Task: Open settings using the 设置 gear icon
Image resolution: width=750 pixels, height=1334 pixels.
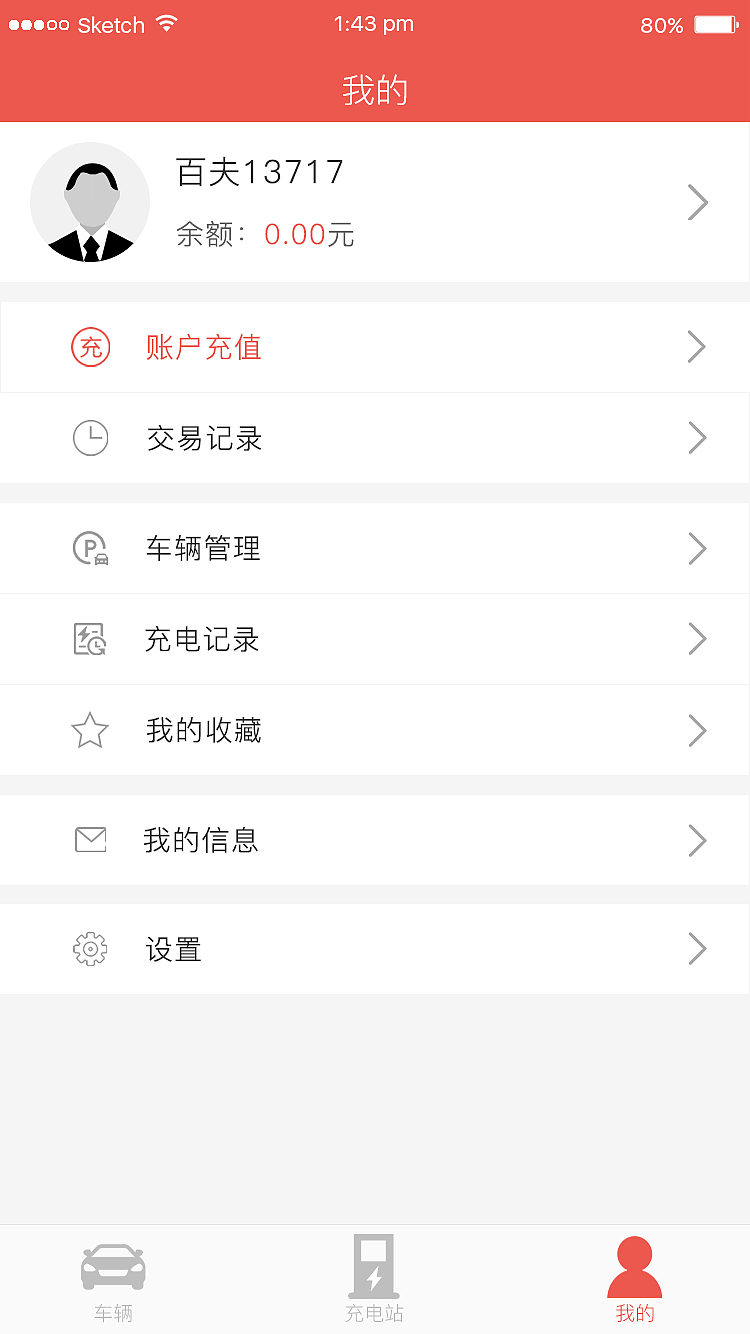Action: point(90,948)
